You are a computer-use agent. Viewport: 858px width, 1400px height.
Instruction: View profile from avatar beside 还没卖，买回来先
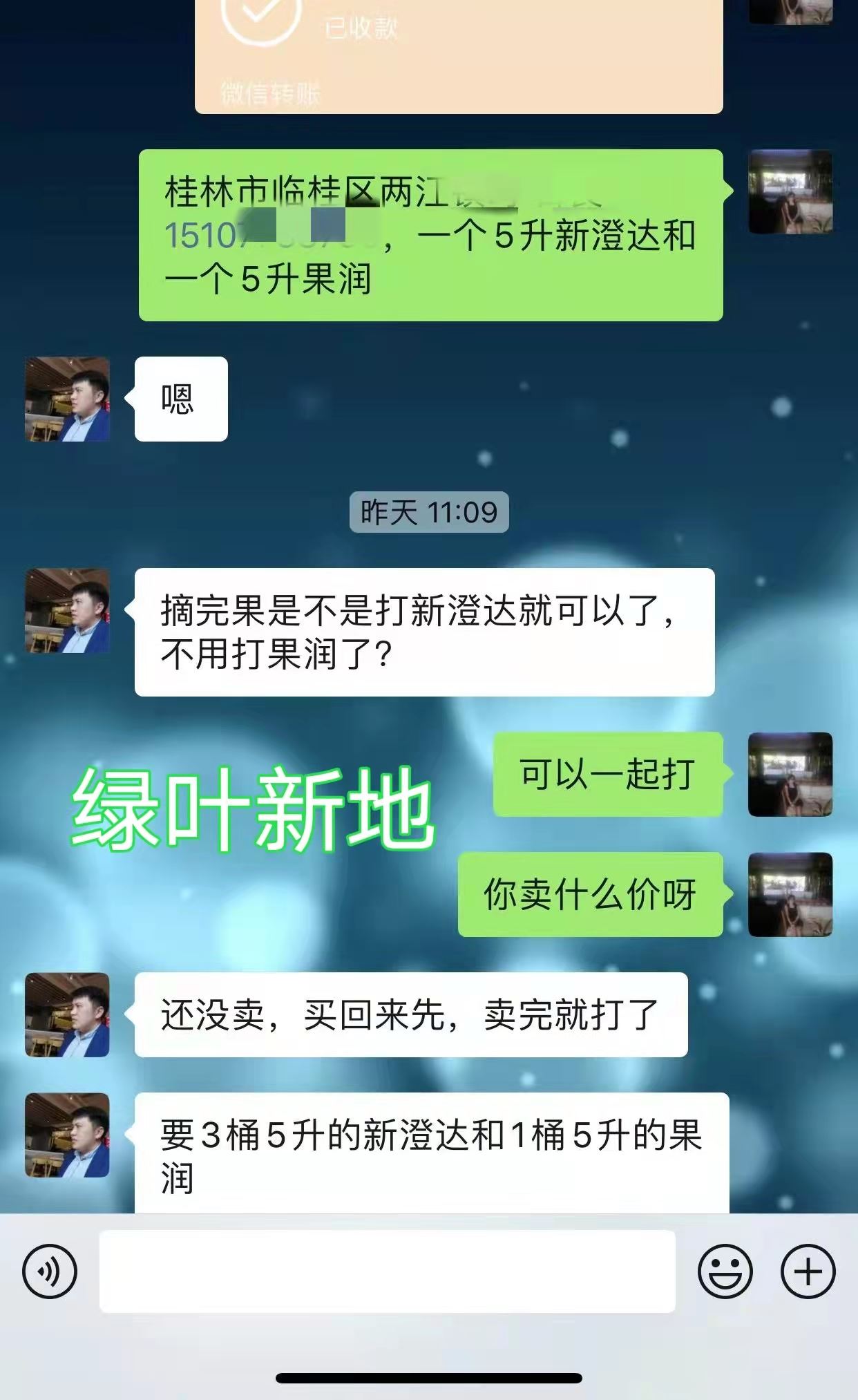pyautogui.click(x=67, y=1014)
